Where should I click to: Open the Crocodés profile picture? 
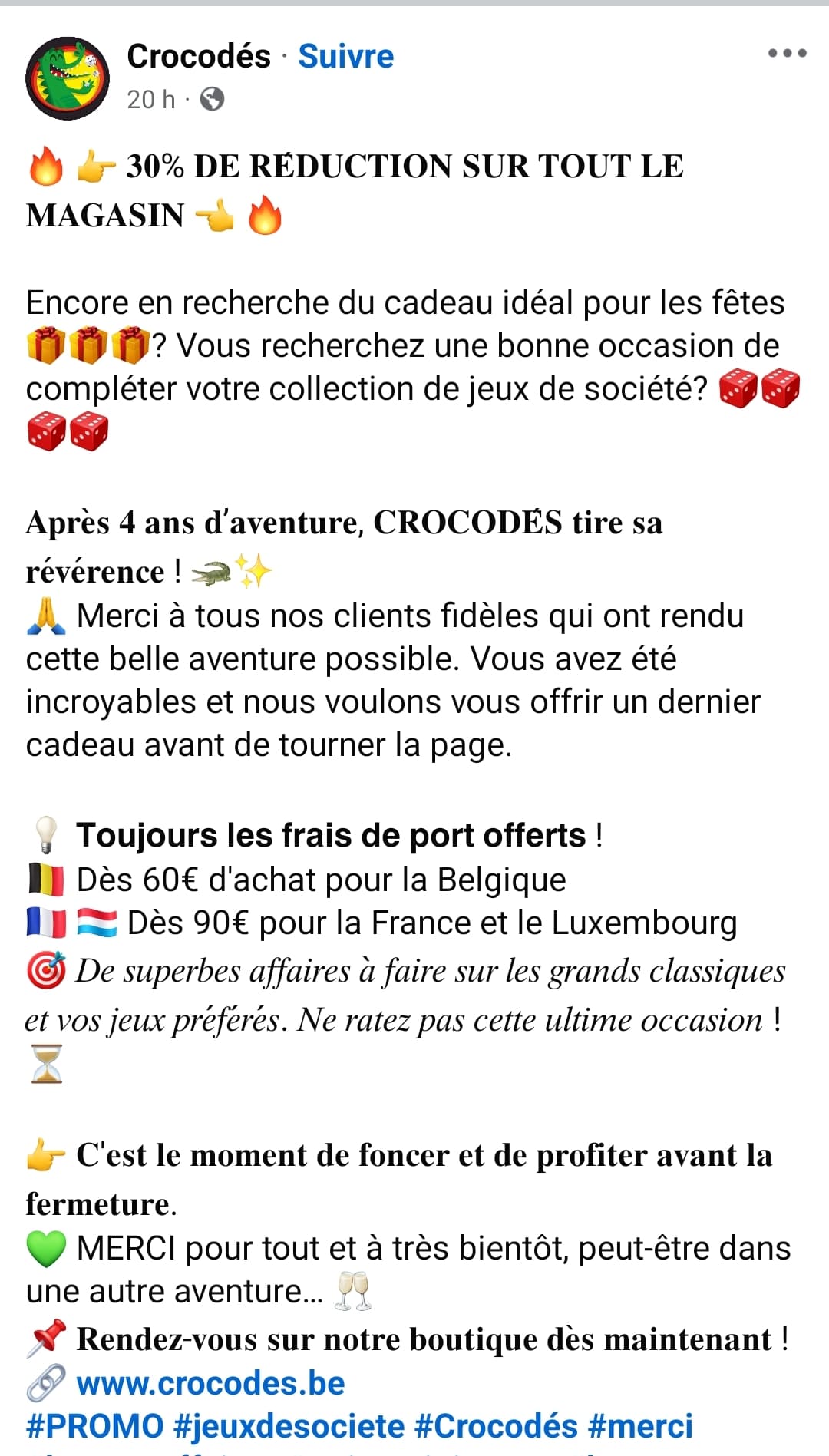point(68,78)
